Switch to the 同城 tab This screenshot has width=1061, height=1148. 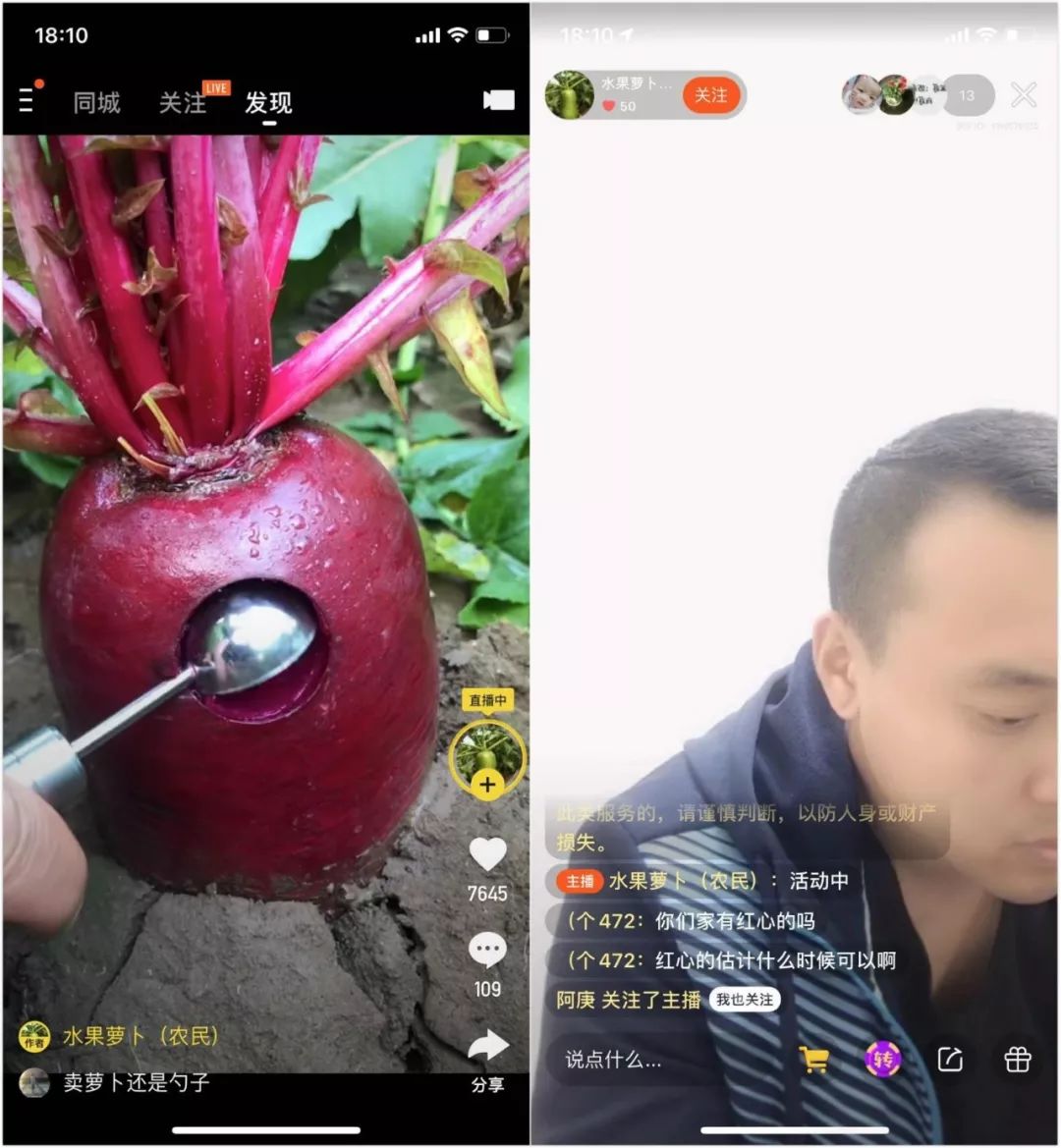coord(96,103)
